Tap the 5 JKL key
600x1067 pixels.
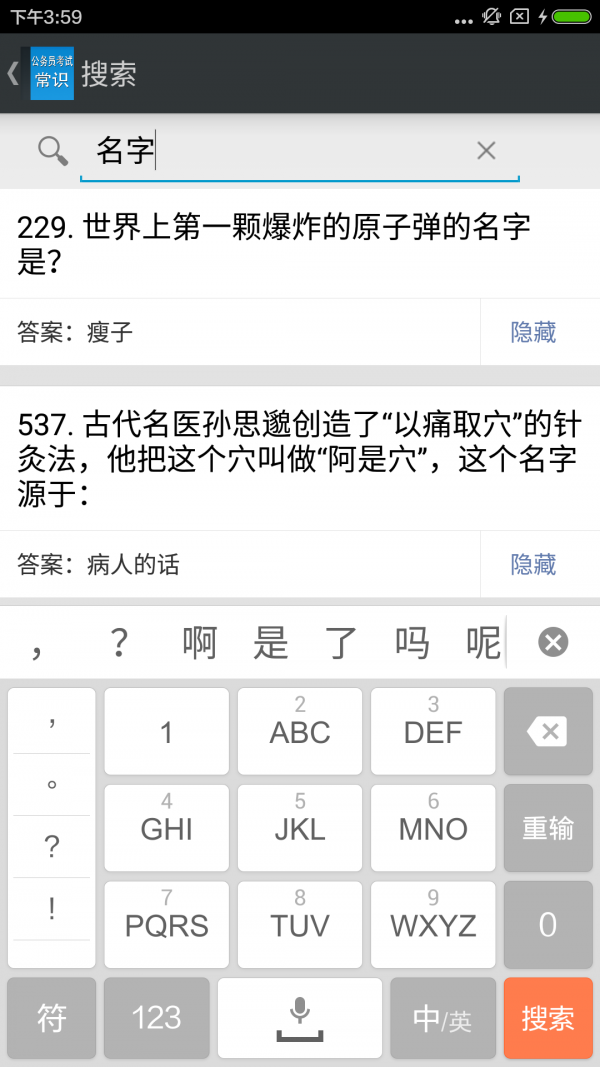click(x=299, y=827)
